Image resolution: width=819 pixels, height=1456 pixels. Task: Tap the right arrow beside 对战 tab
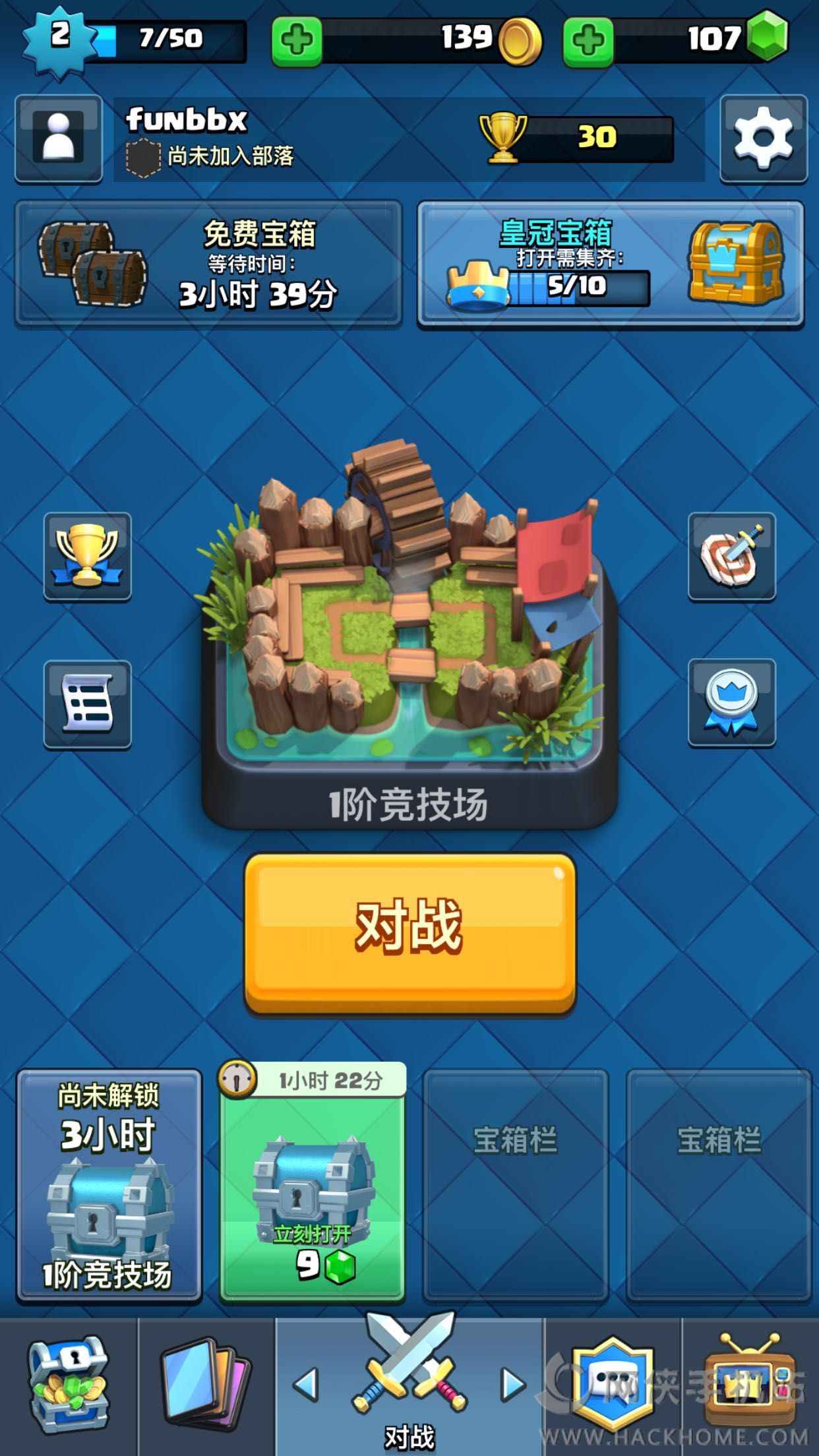tap(513, 1384)
